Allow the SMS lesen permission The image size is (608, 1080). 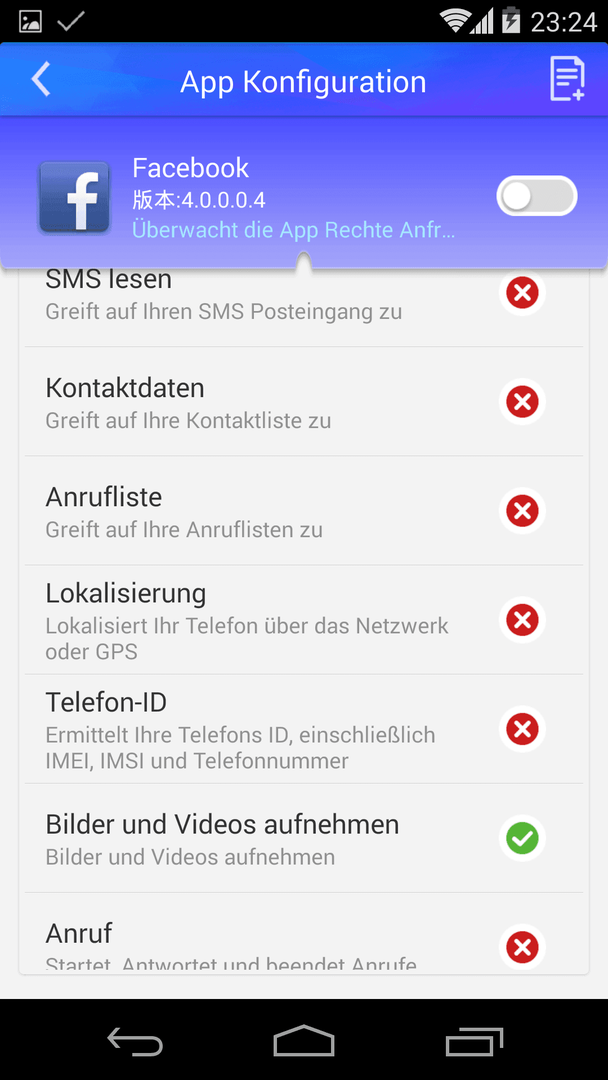(x=522, y=293)
